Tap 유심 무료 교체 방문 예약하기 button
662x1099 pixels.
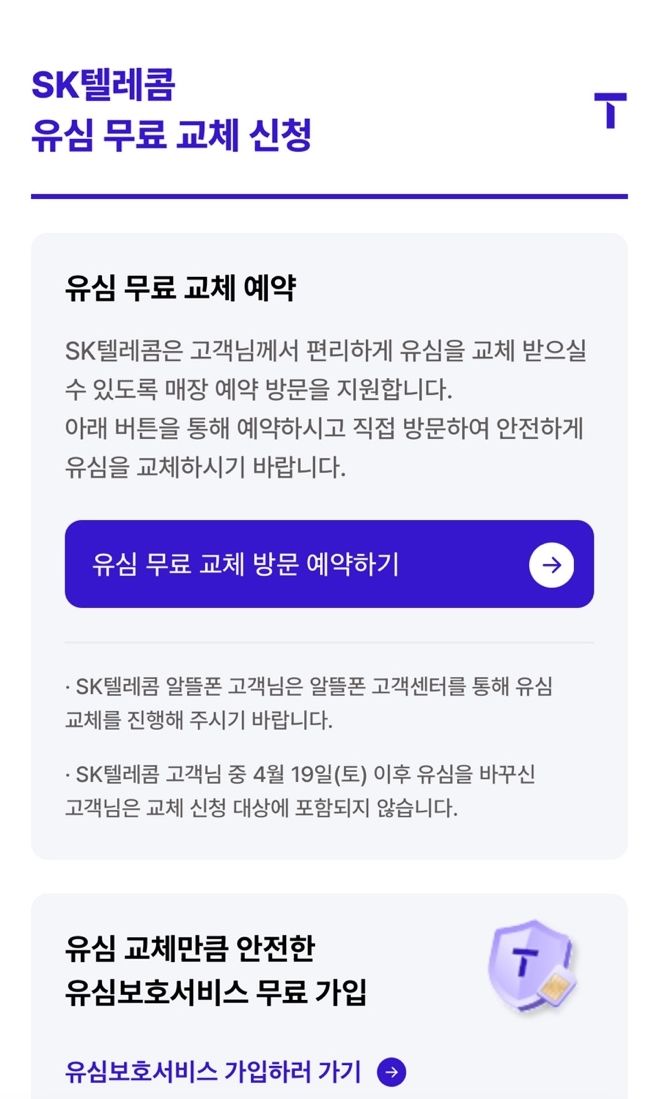click(x=329, y=564)
